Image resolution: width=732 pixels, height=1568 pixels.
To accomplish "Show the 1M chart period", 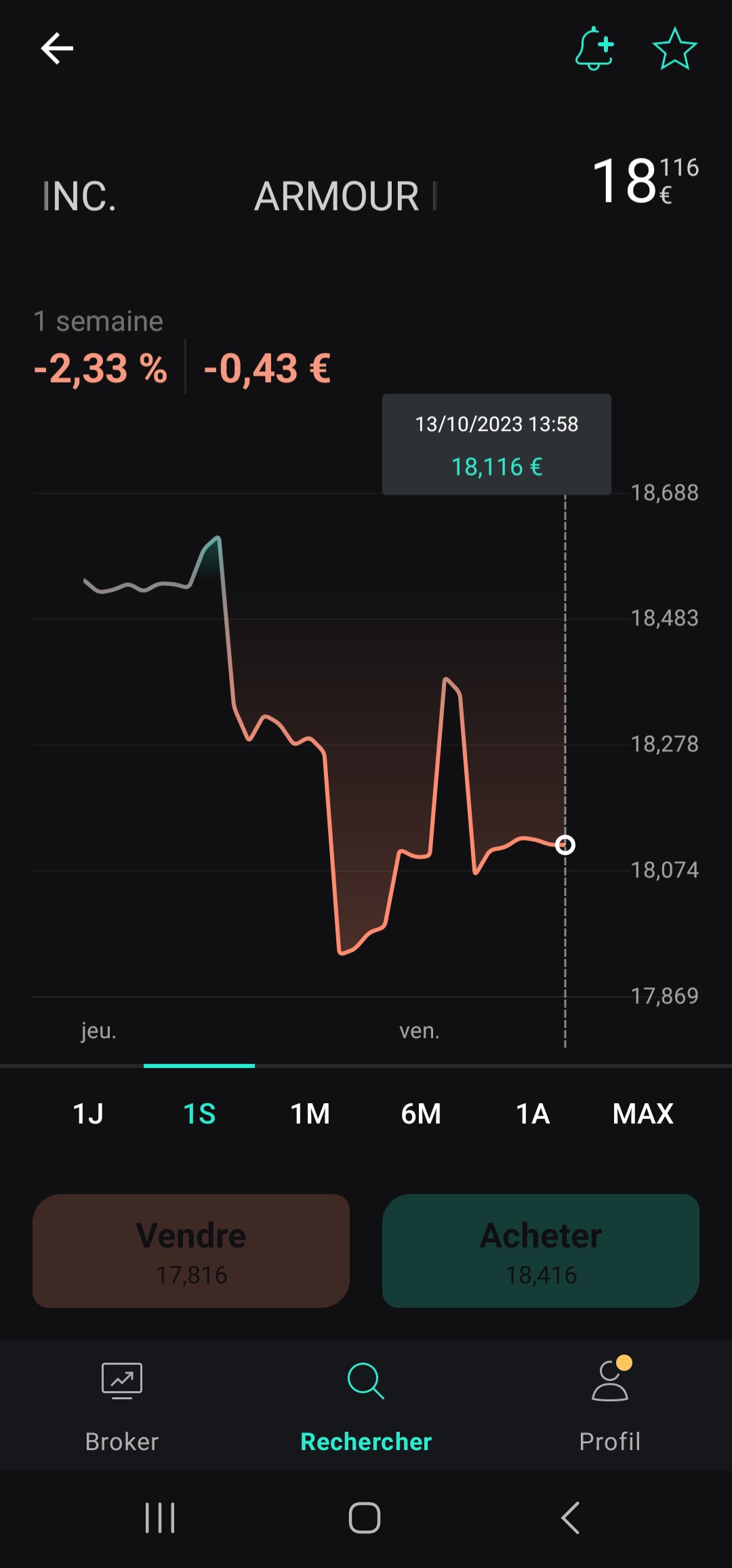I will (x=310, y=1113).
